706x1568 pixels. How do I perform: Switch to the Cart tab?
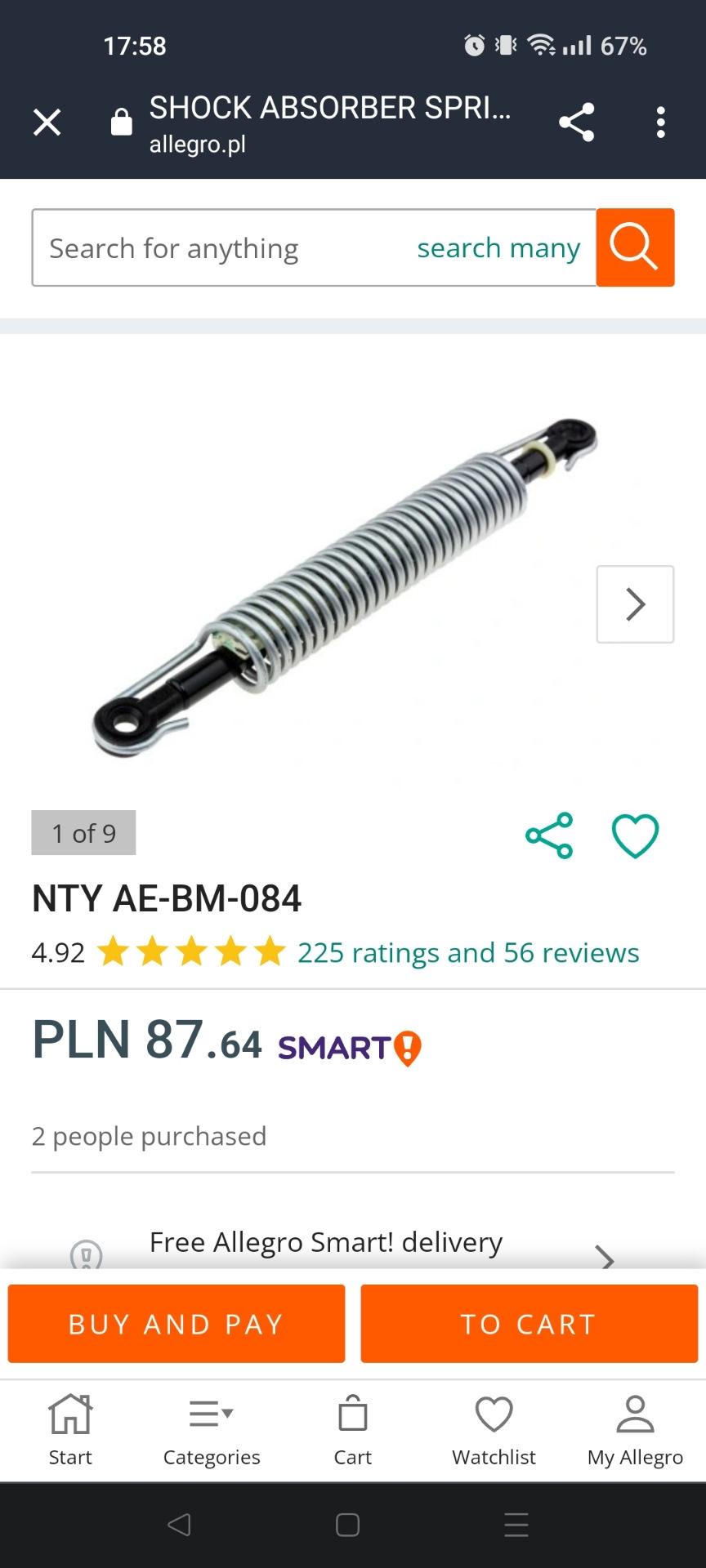pos(353,1429)
